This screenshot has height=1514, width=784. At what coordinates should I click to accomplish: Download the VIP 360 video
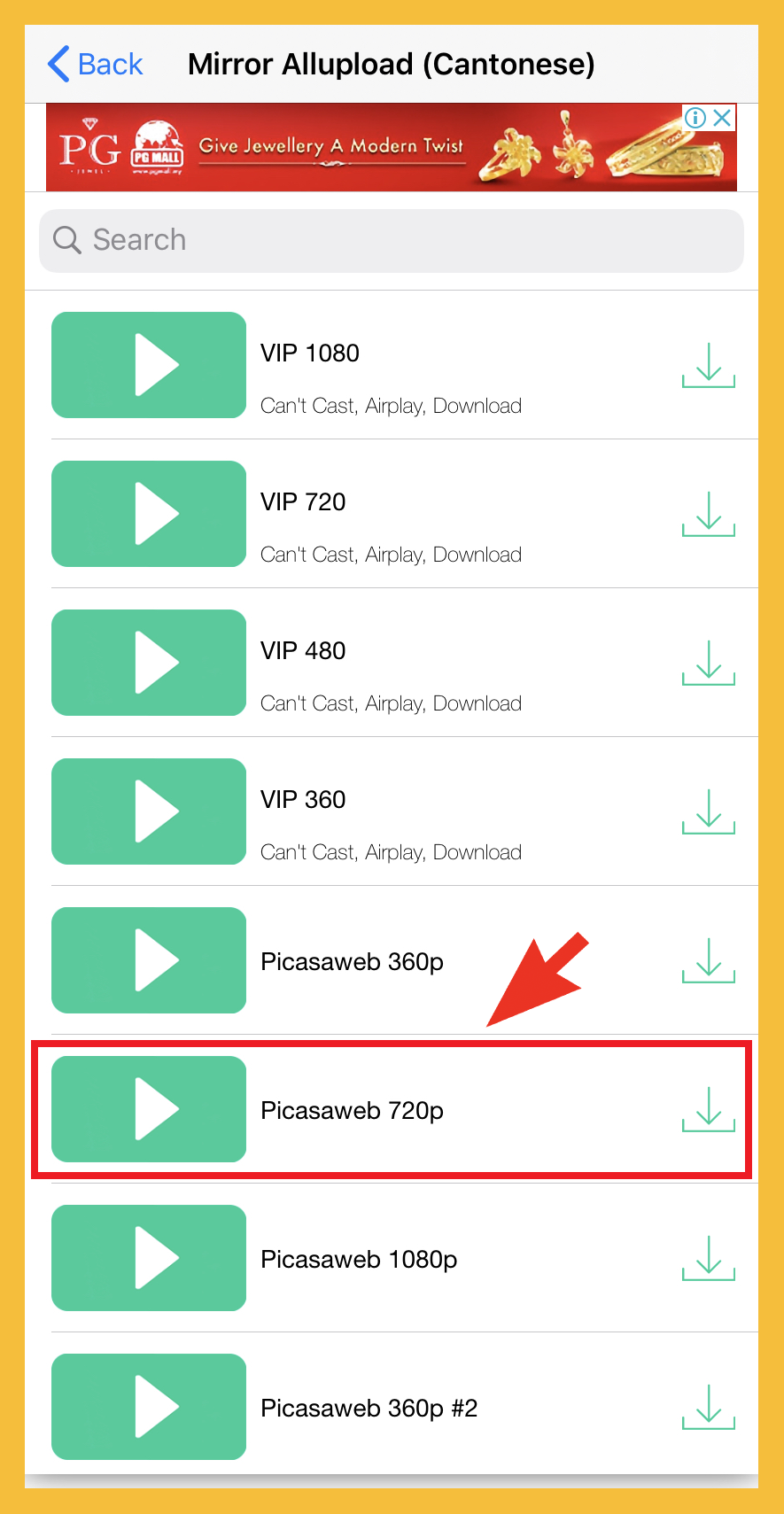pos(708,811)
